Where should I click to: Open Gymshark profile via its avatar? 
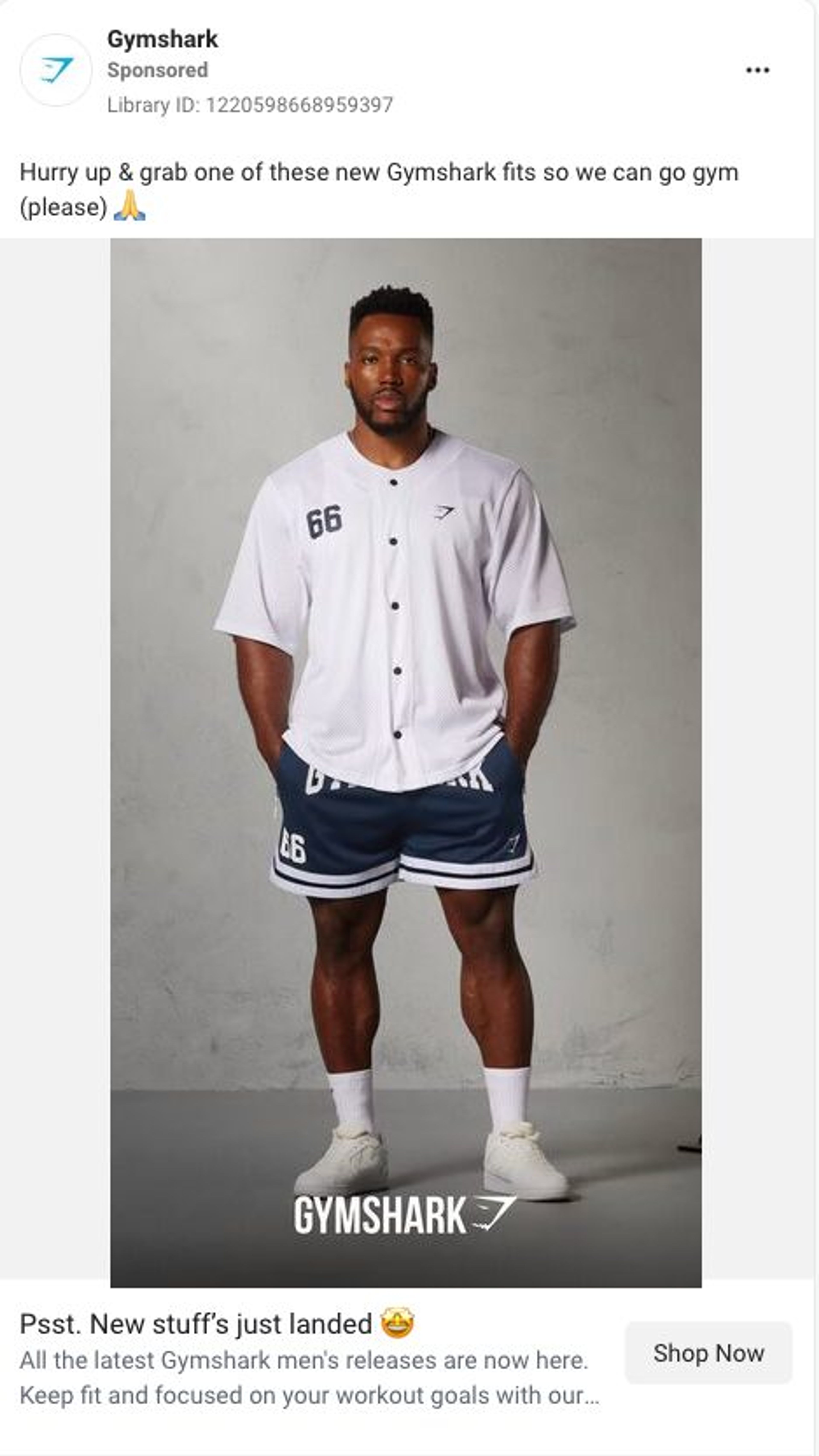(x=56, y=70)
